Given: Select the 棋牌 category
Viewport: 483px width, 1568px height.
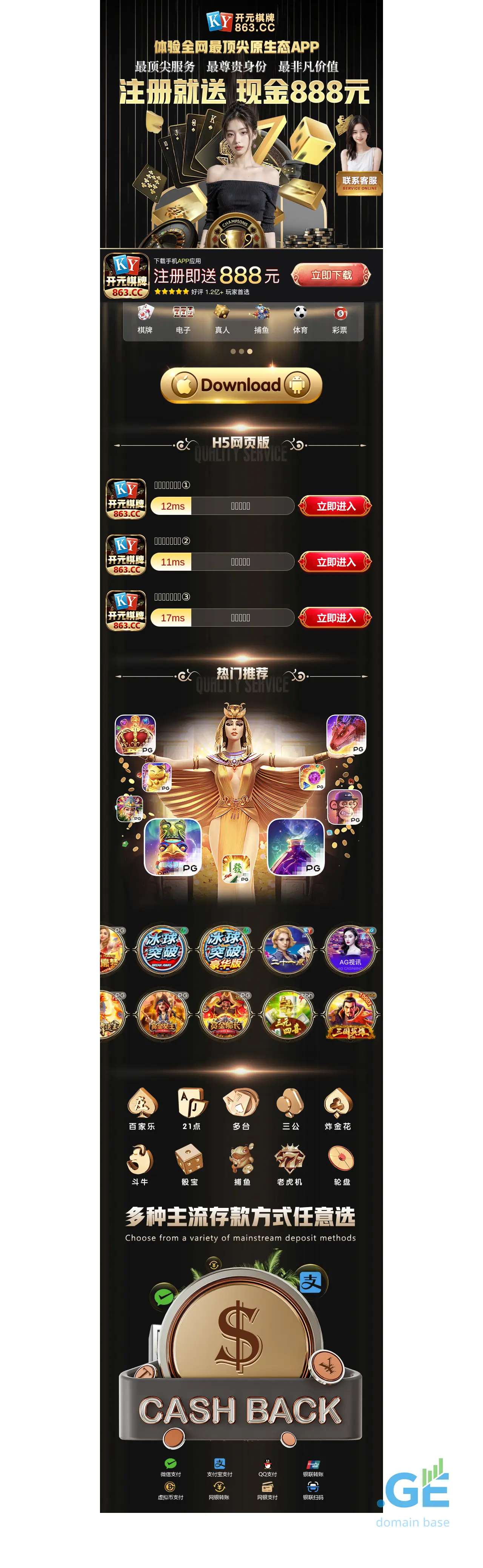Looking at the screenshot, I should click(x=145, y=320).
